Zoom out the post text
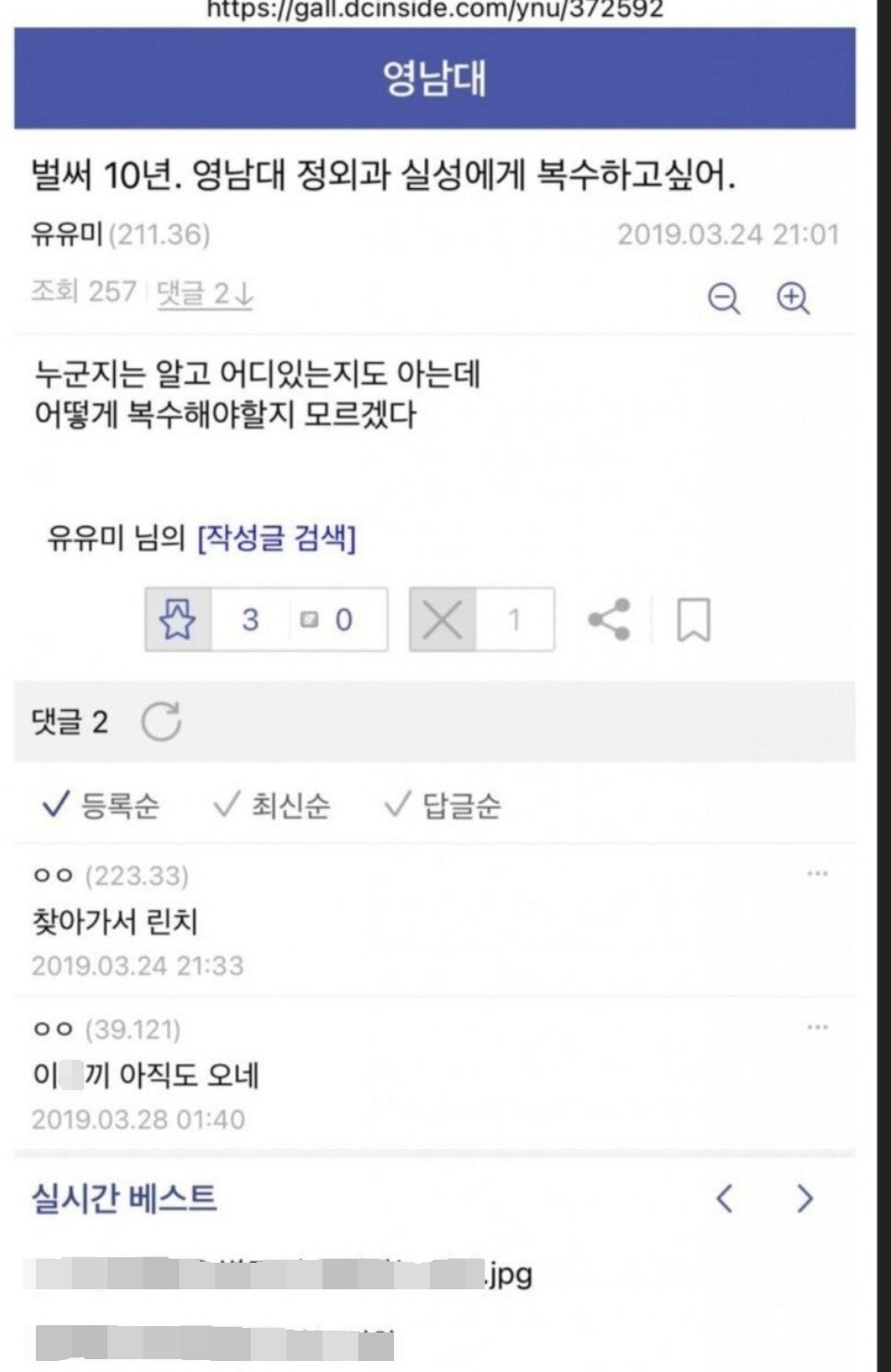The width and height of the screenshot is (891, 1372). 724,298
